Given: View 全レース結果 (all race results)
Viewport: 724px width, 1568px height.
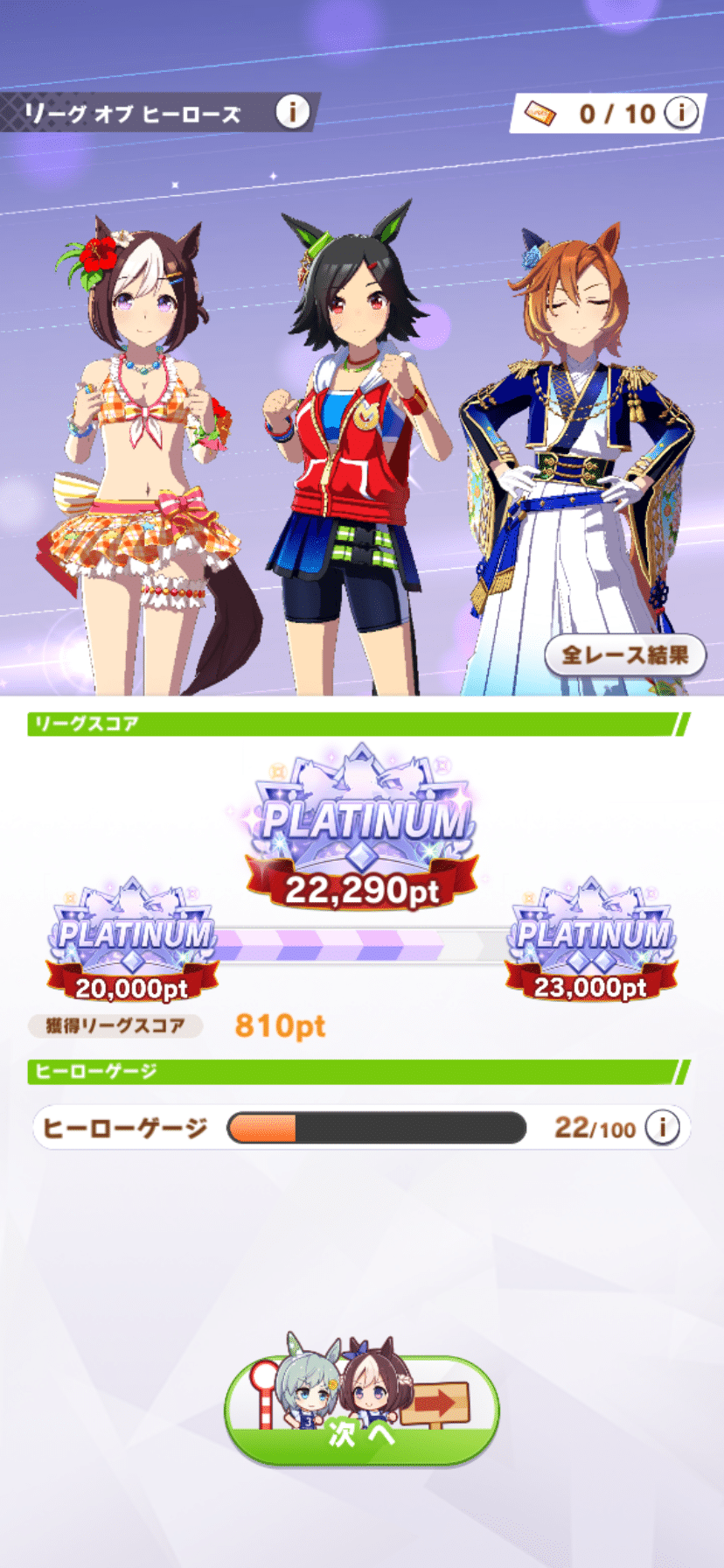Looking at the screenshot, I should coord(624,654).
